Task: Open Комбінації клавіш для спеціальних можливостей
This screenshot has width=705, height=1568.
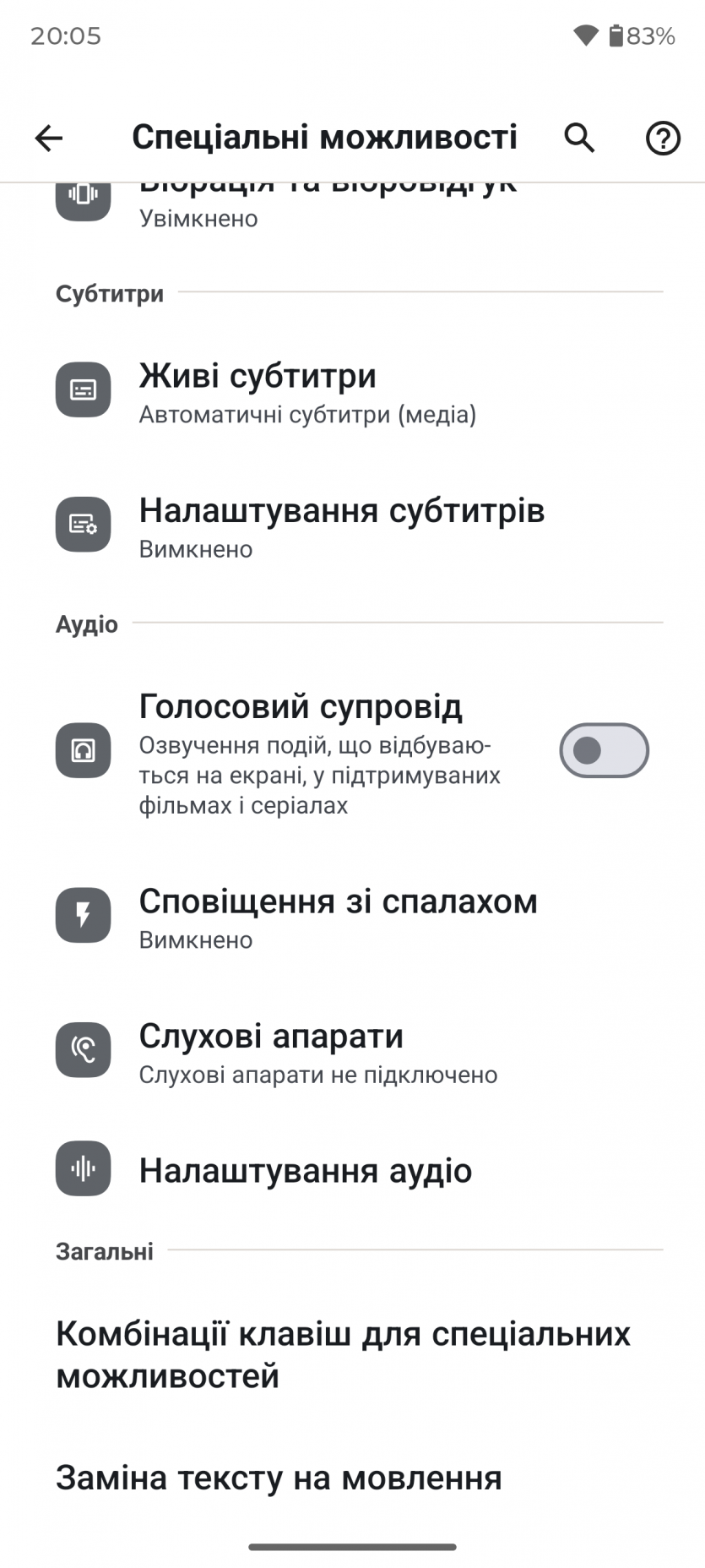Action: [x=343, y=1355]
